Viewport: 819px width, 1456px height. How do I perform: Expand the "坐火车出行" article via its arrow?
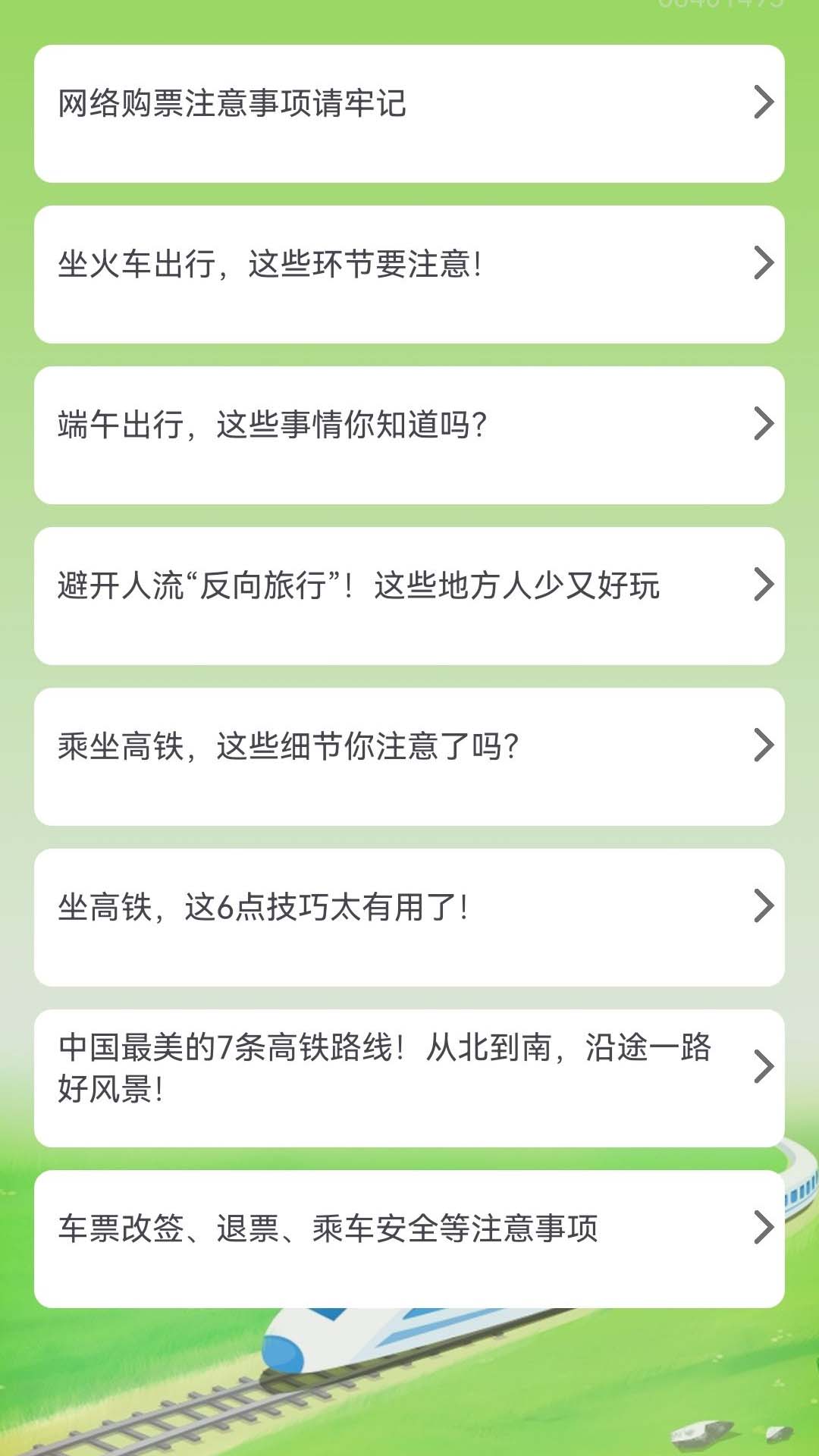click(x=765, y=265)
